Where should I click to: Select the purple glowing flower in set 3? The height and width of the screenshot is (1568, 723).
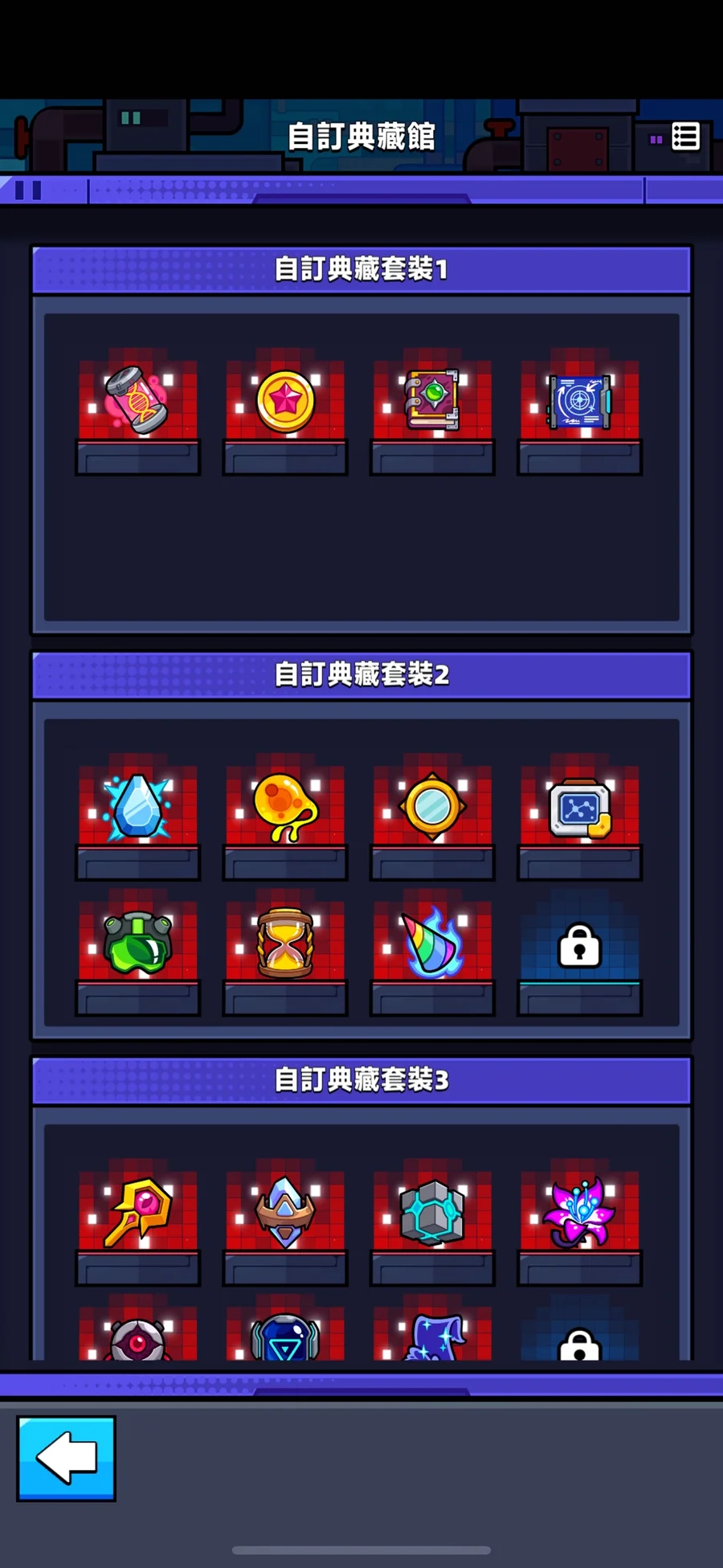pos(580,1212)
